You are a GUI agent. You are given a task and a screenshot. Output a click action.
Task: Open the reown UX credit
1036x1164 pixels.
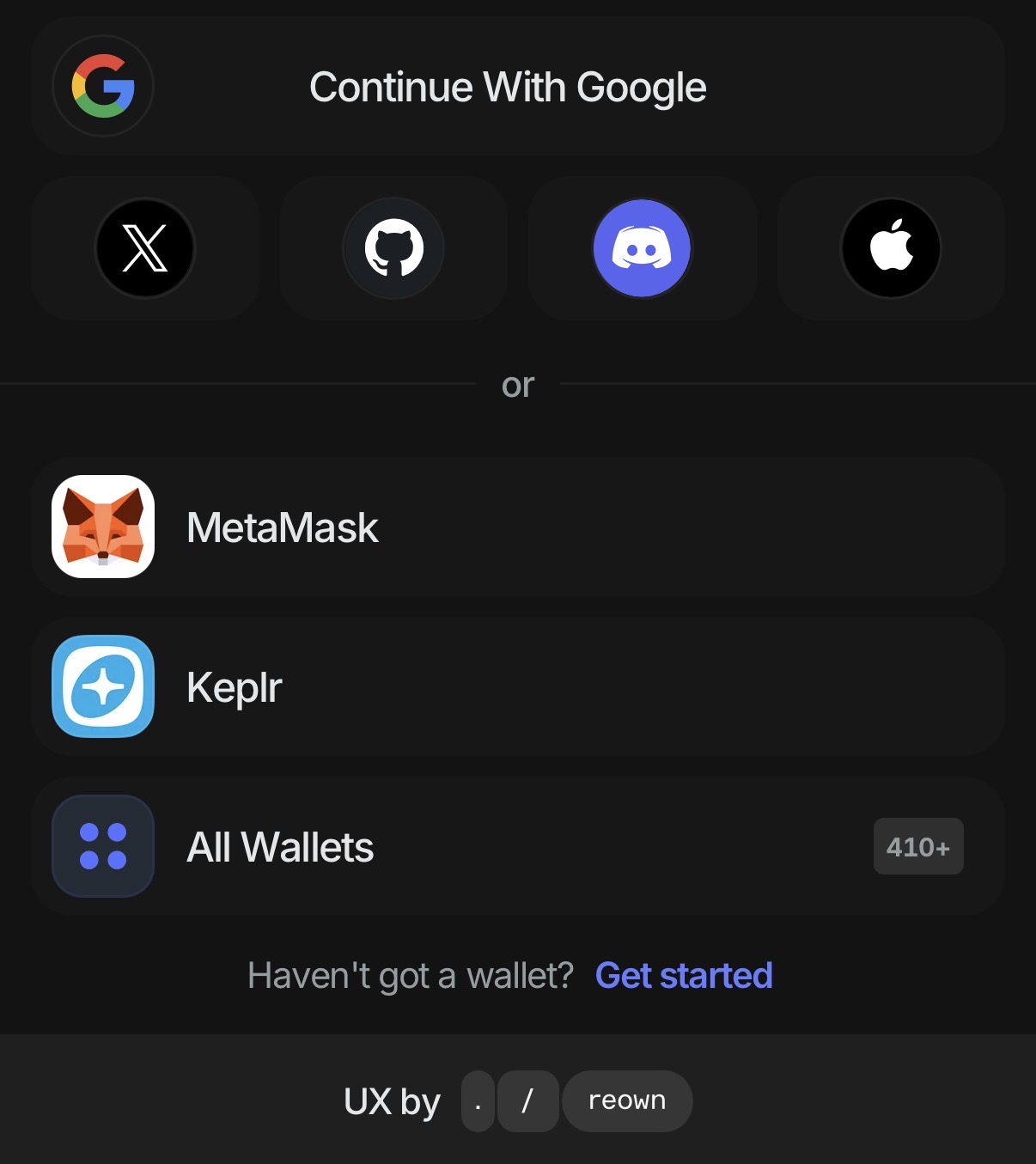tap(626, 1100)
